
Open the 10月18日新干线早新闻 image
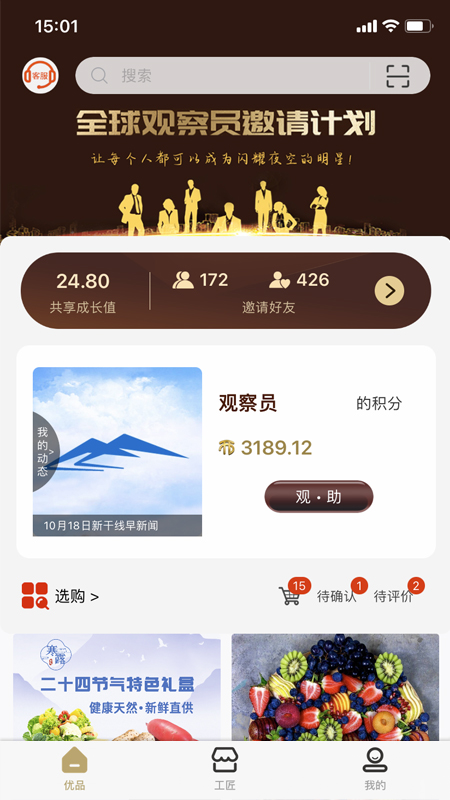point(117,452)
